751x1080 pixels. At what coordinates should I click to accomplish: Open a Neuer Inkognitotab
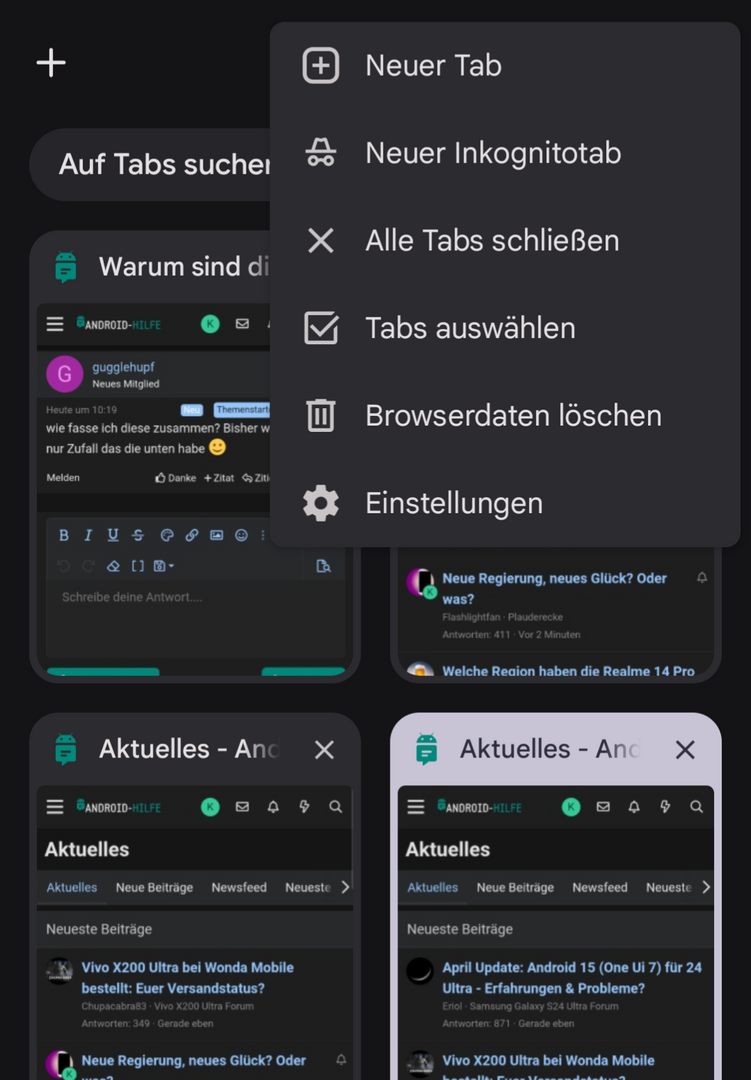[492, 153]
